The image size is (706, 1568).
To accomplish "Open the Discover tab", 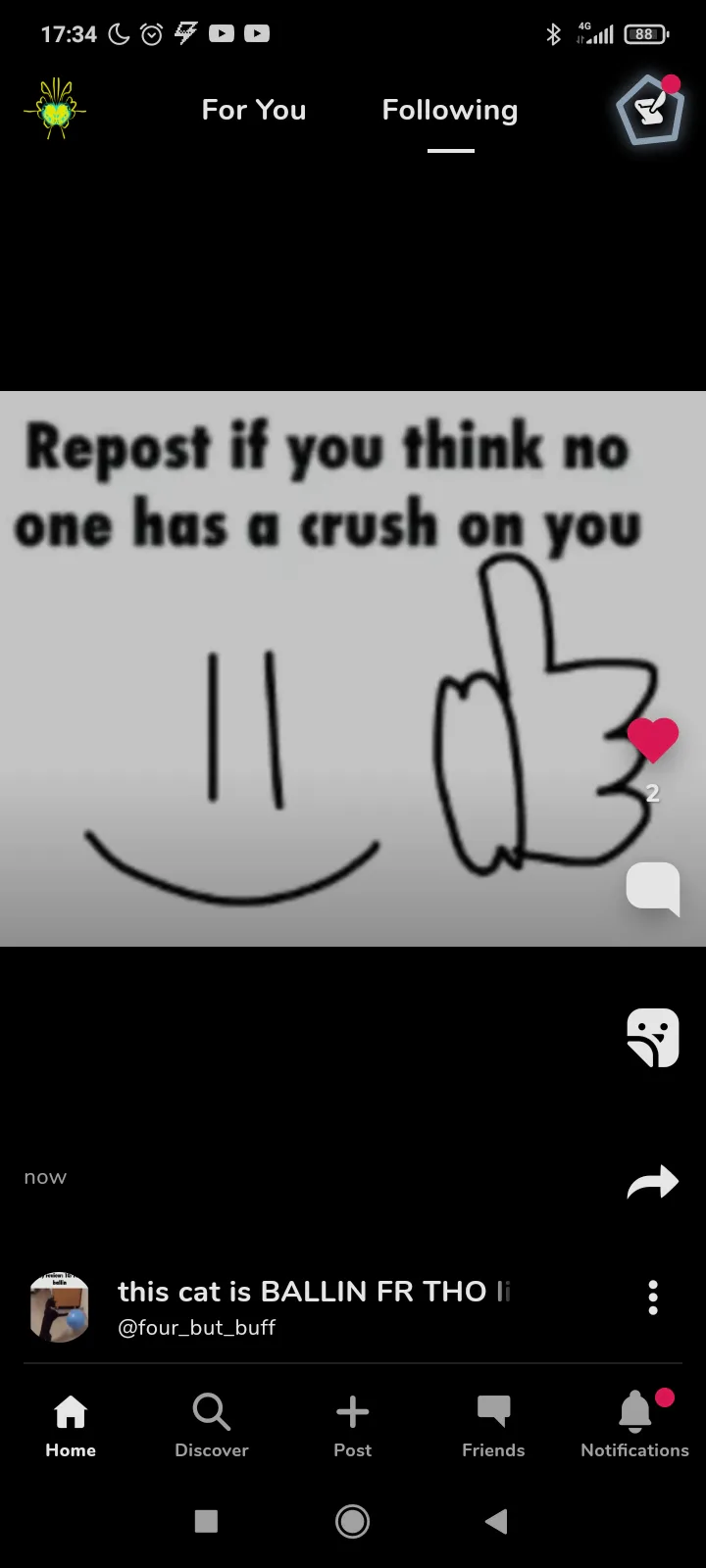I will [x=212, y=1425].
